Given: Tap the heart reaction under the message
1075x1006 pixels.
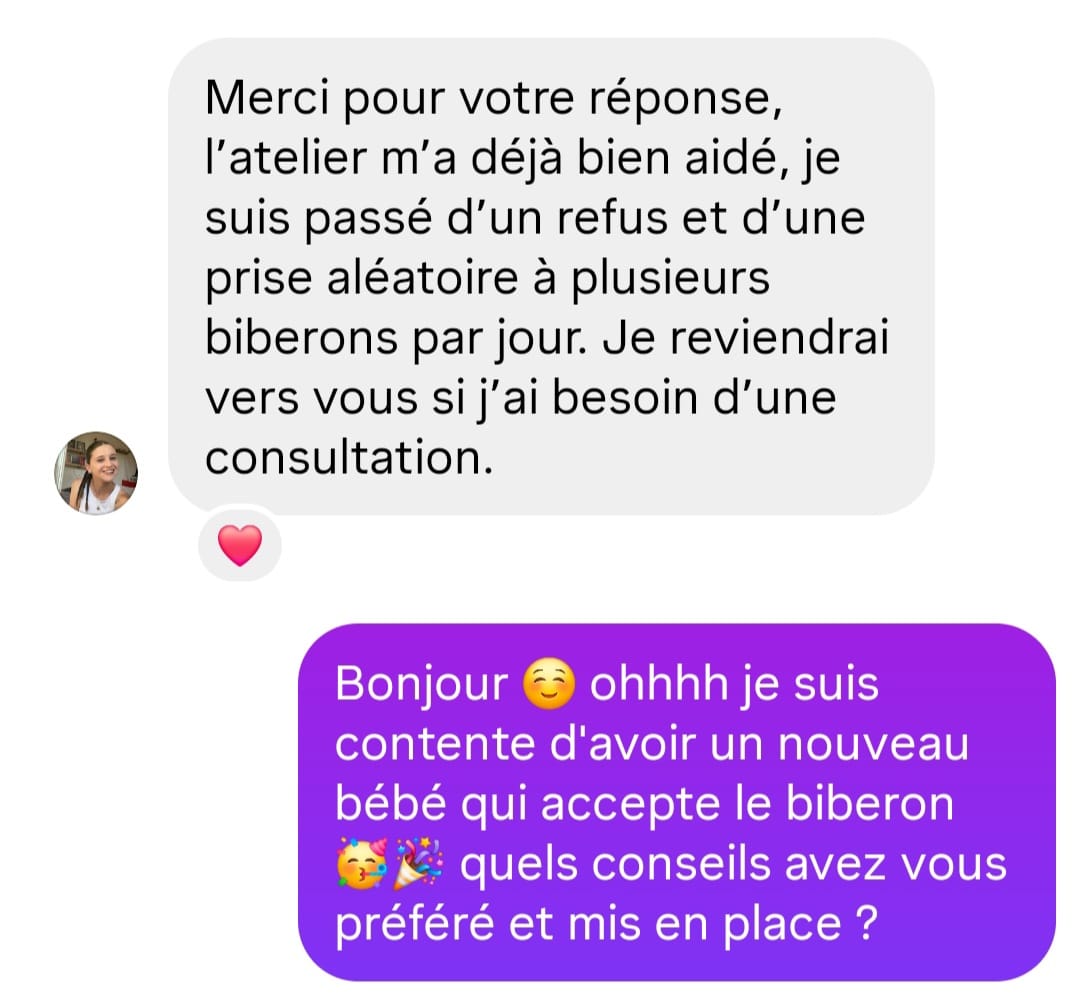Looking at the screenshot, I should [x=240, y=545].
